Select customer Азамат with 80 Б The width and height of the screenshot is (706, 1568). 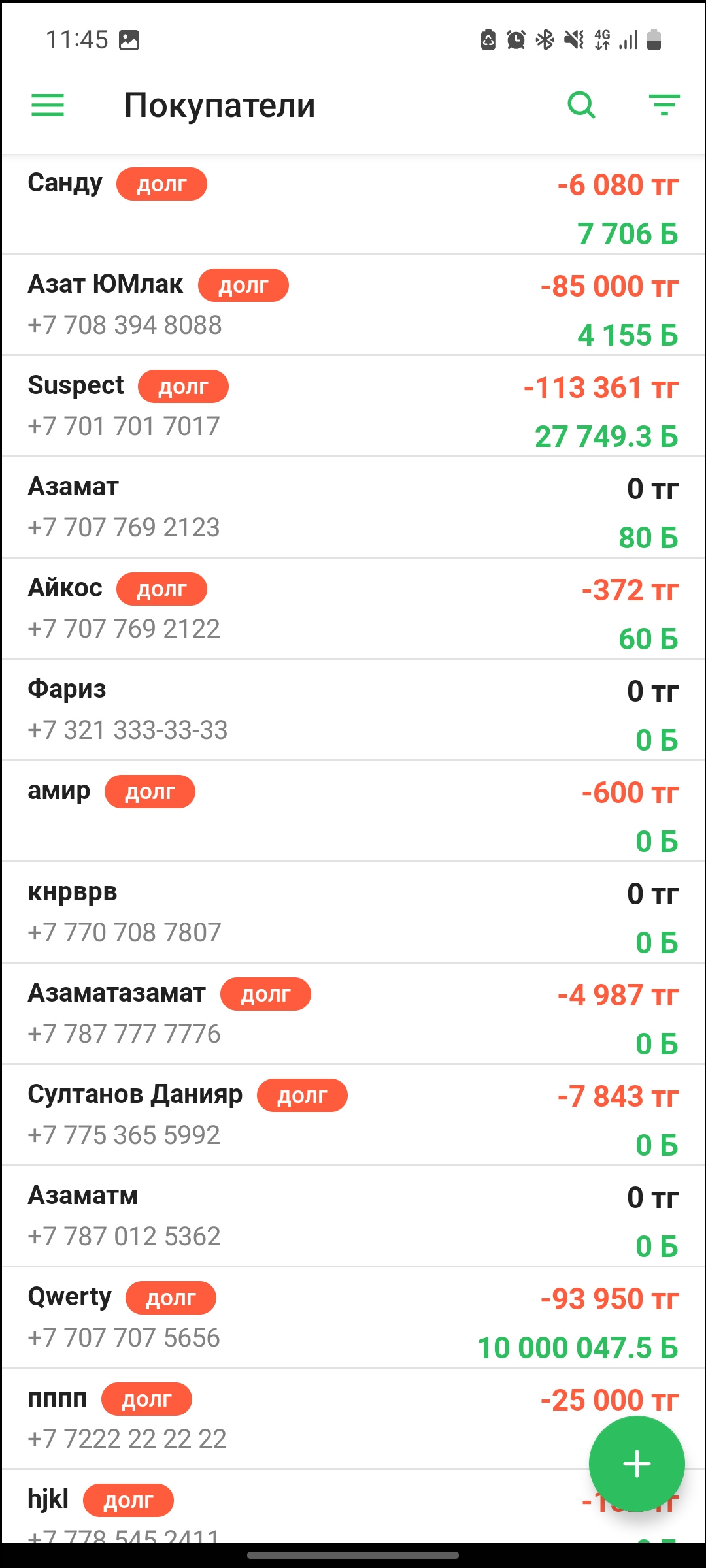(353, 508)
